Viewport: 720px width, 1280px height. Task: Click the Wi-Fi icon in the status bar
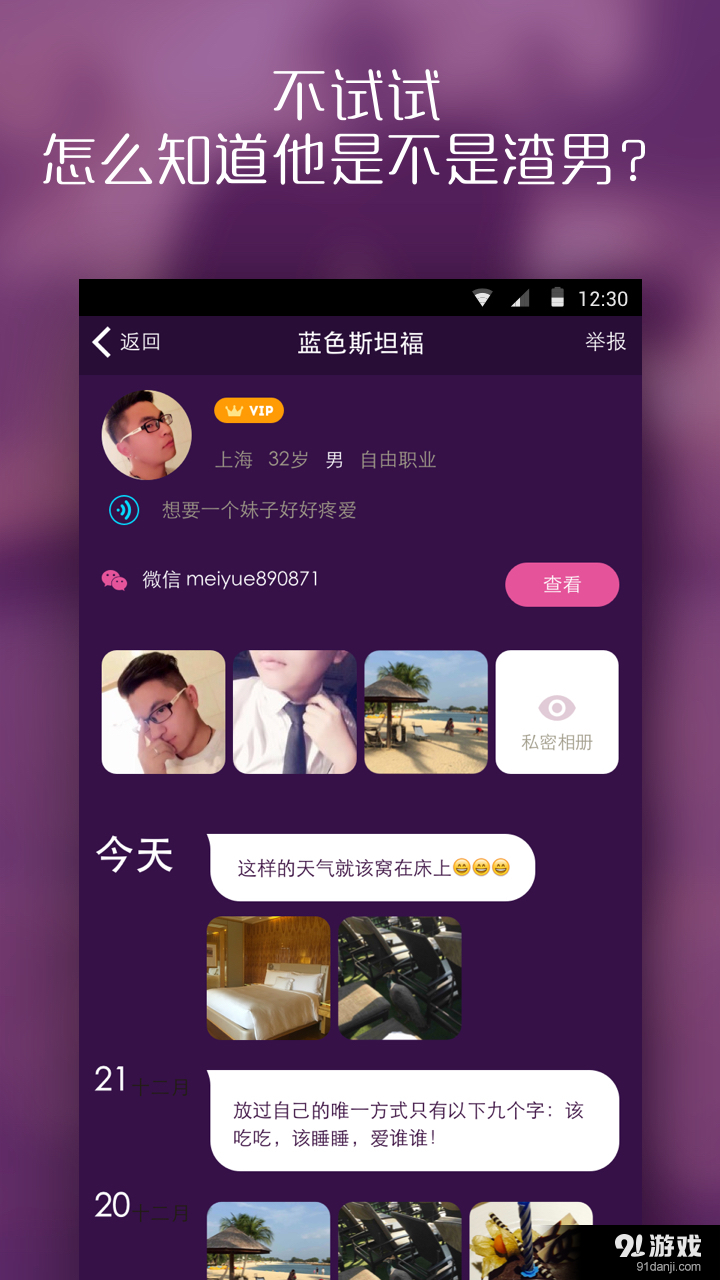(482, 297)
